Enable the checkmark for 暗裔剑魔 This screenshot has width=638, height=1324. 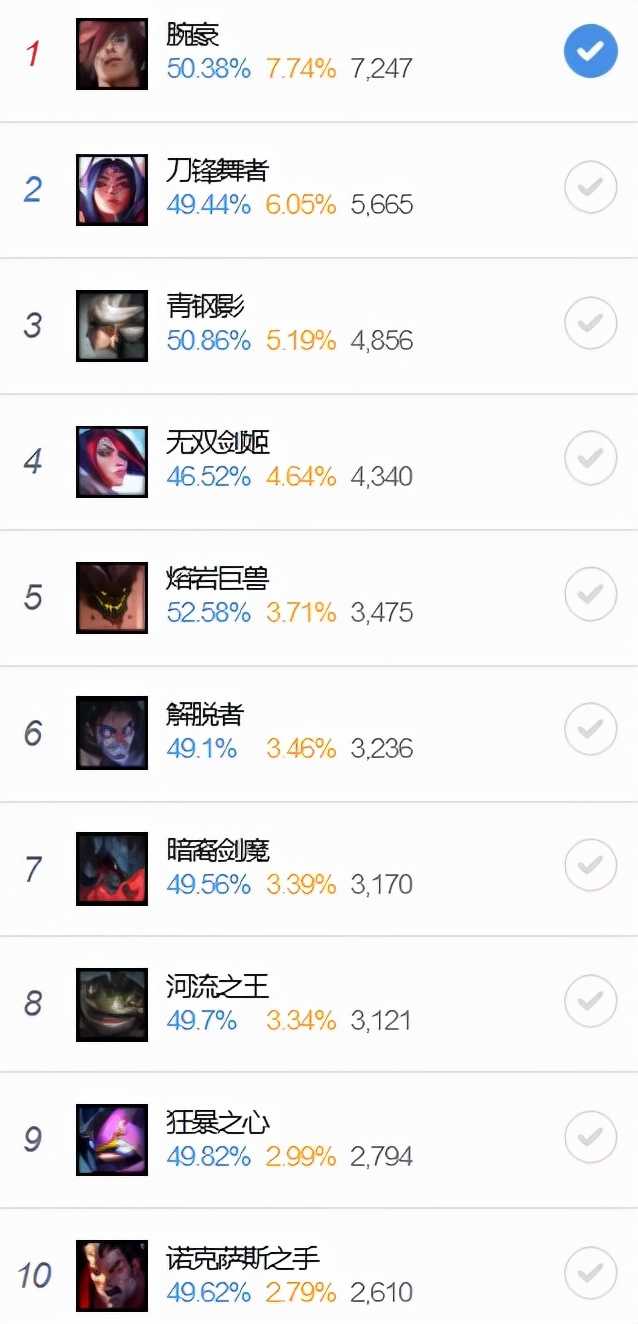pos(590,867)
